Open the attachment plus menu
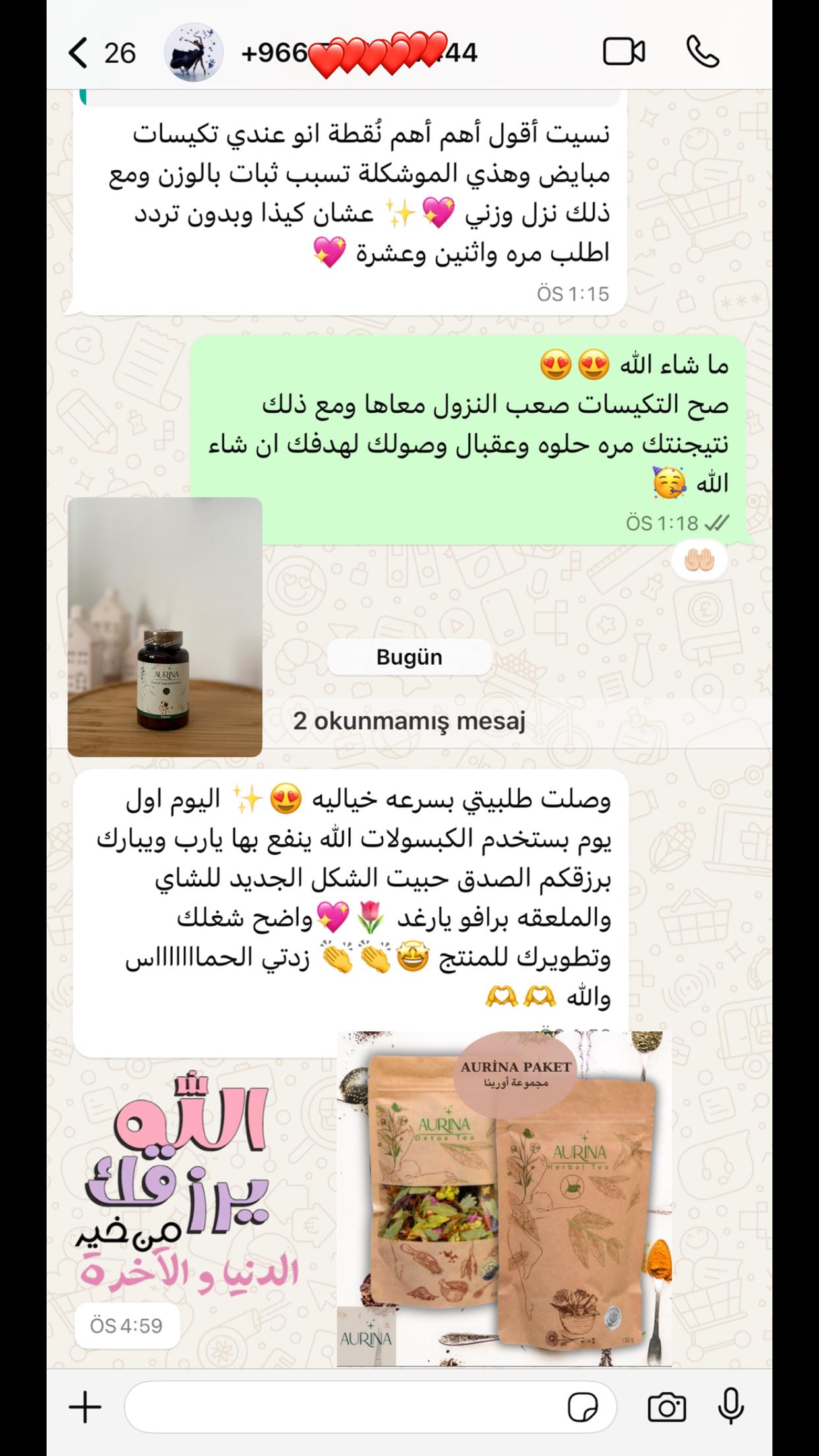The width and height of the screenshot is (819, 1456). click(x=85, y=1408)
